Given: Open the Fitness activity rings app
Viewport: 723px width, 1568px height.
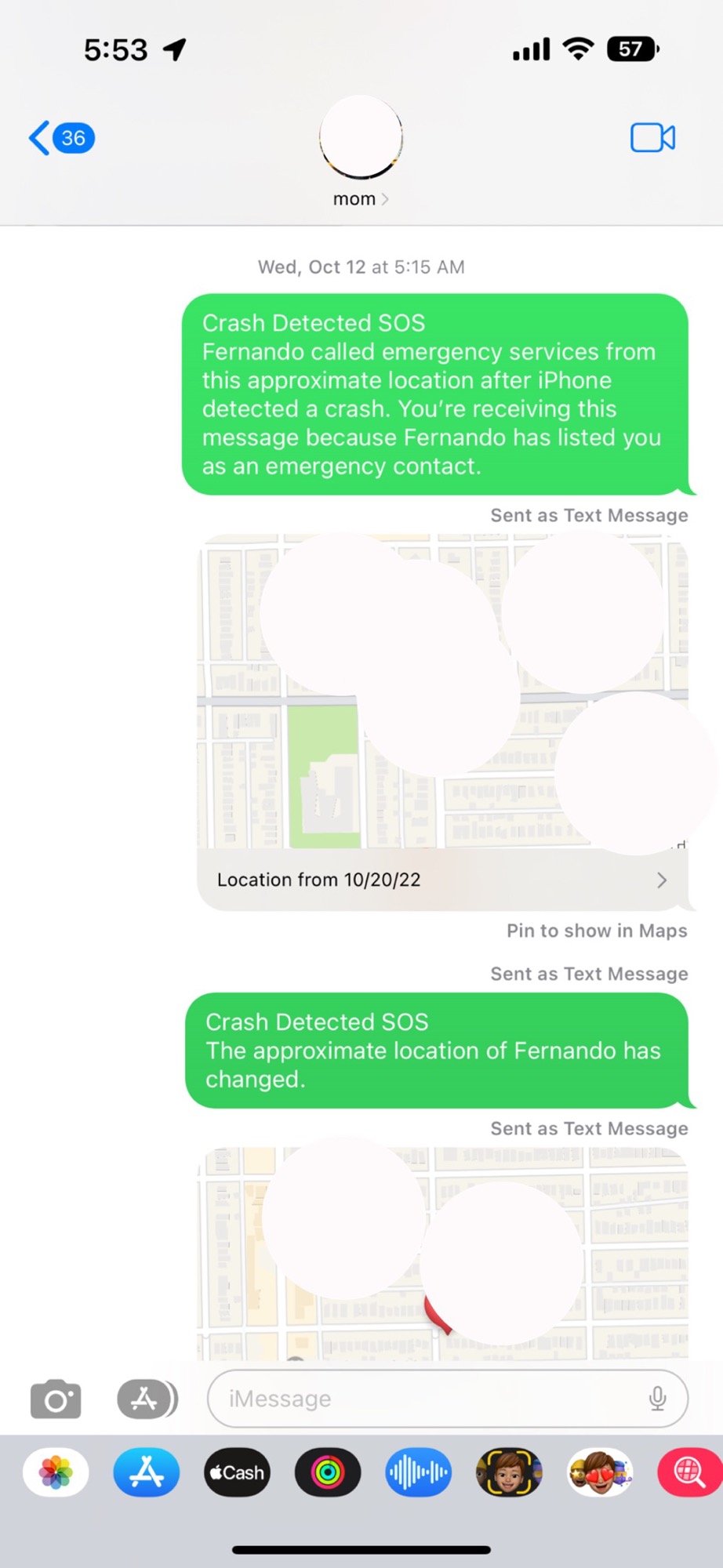Looking at the screenshot, I should pos(328,1472).
